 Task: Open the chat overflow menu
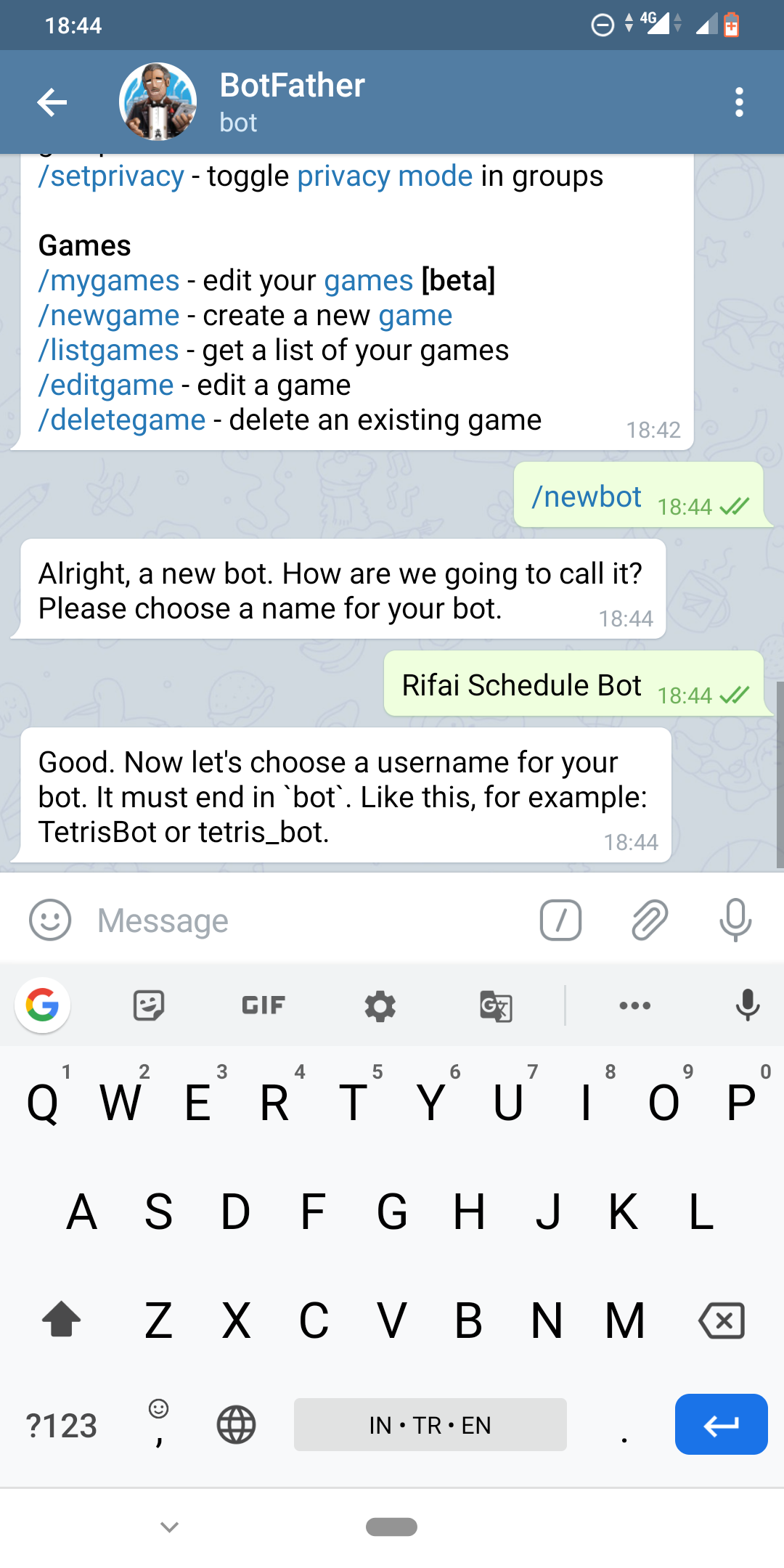point(739,102)
